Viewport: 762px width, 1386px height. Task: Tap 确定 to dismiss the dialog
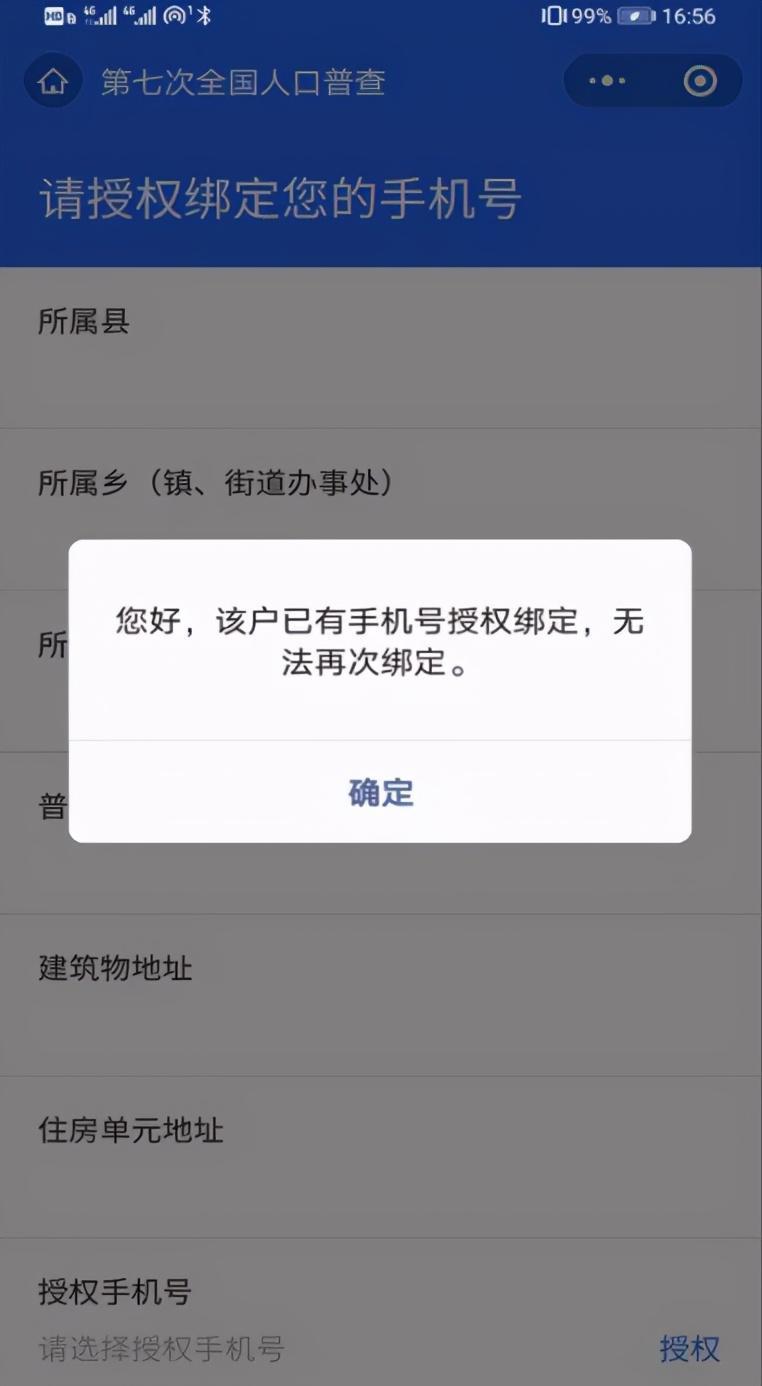[380, 792]
